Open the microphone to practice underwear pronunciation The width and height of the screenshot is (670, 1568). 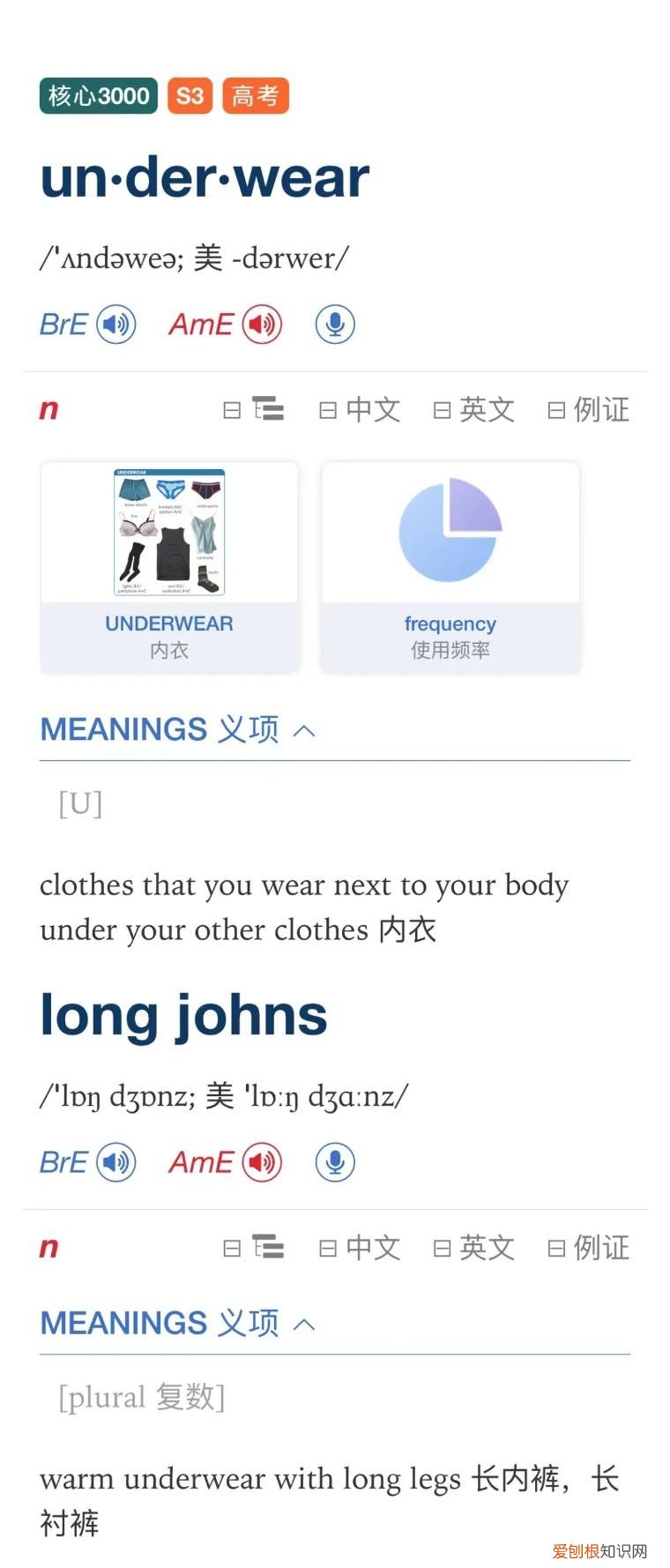[x=334, y=324]
